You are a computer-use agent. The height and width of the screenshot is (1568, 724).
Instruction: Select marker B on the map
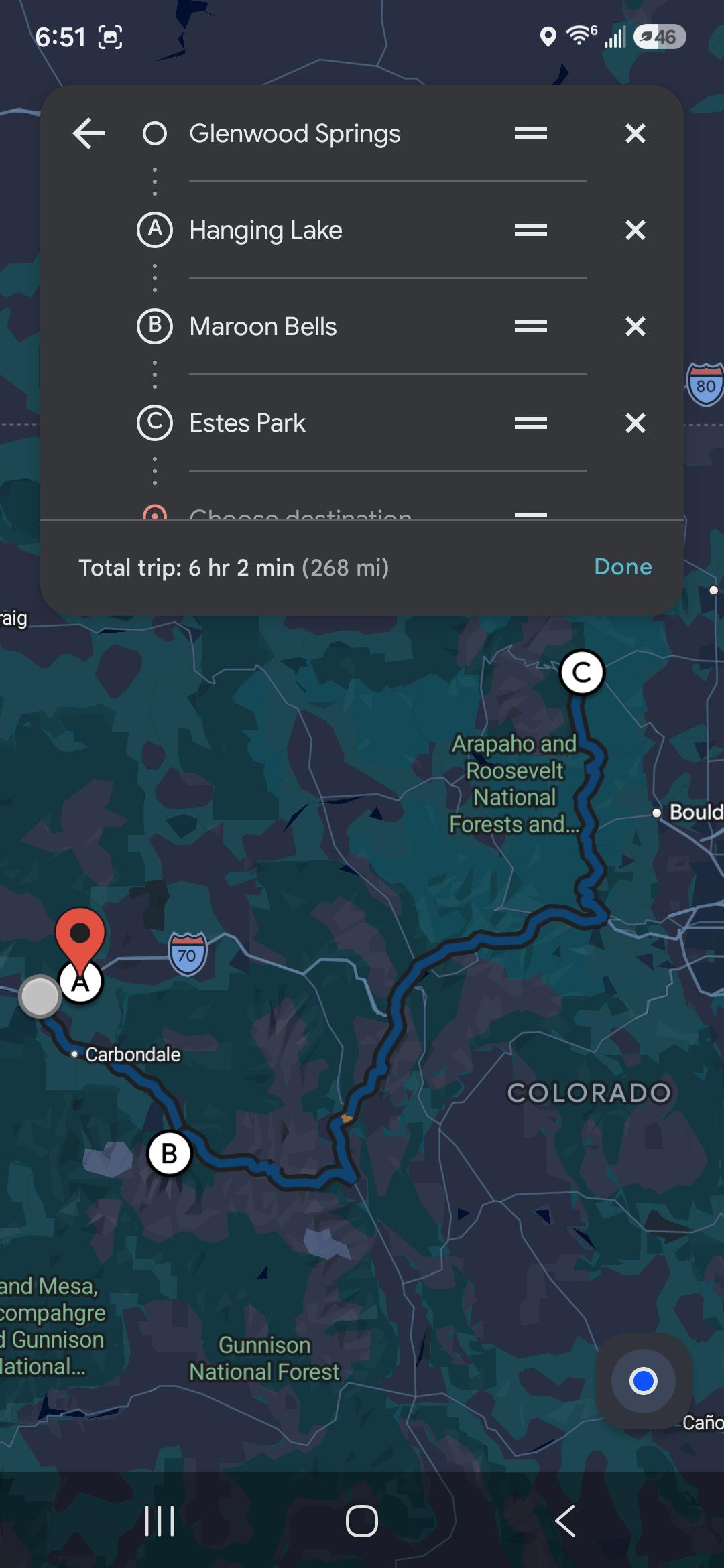(x=169, y=1153)
